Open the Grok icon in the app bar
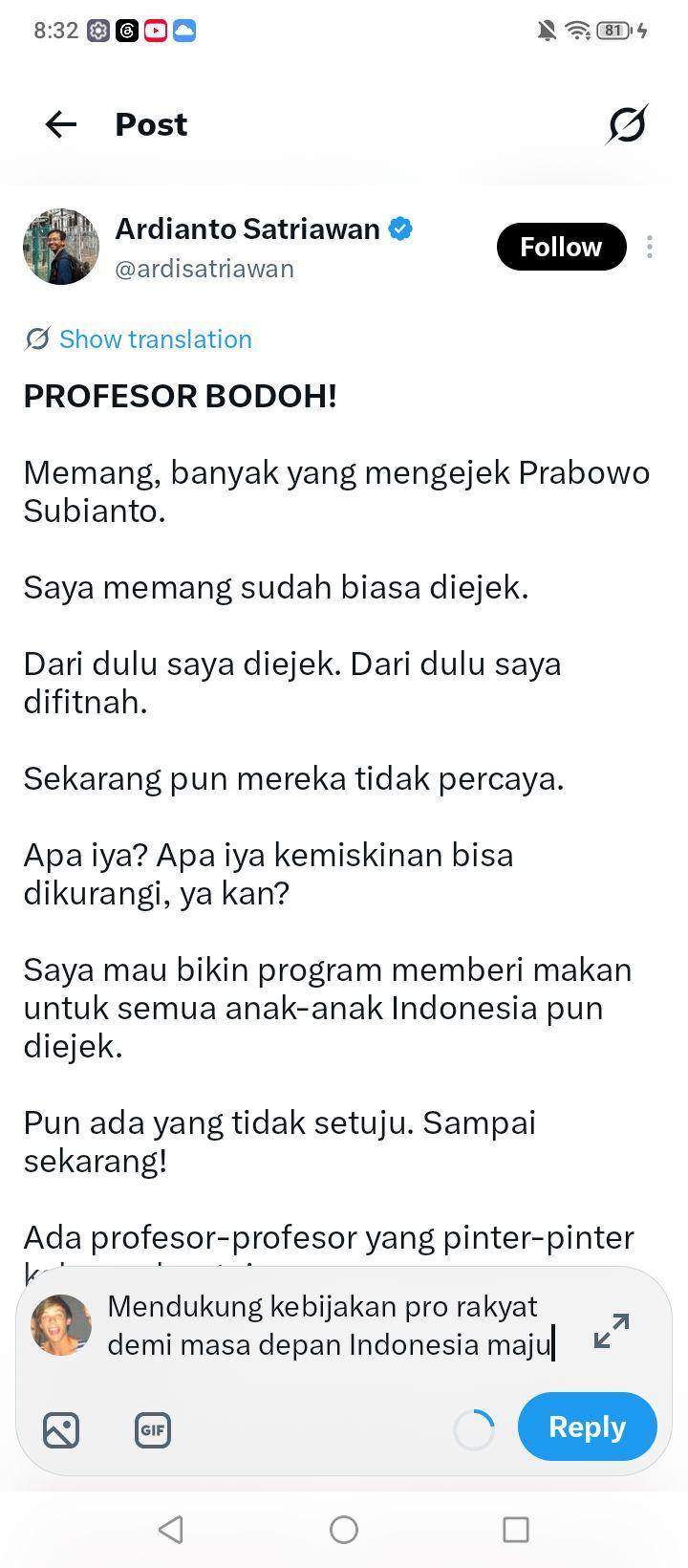The width and height of the screenshot is (688, 1568). tap(627, 124)
